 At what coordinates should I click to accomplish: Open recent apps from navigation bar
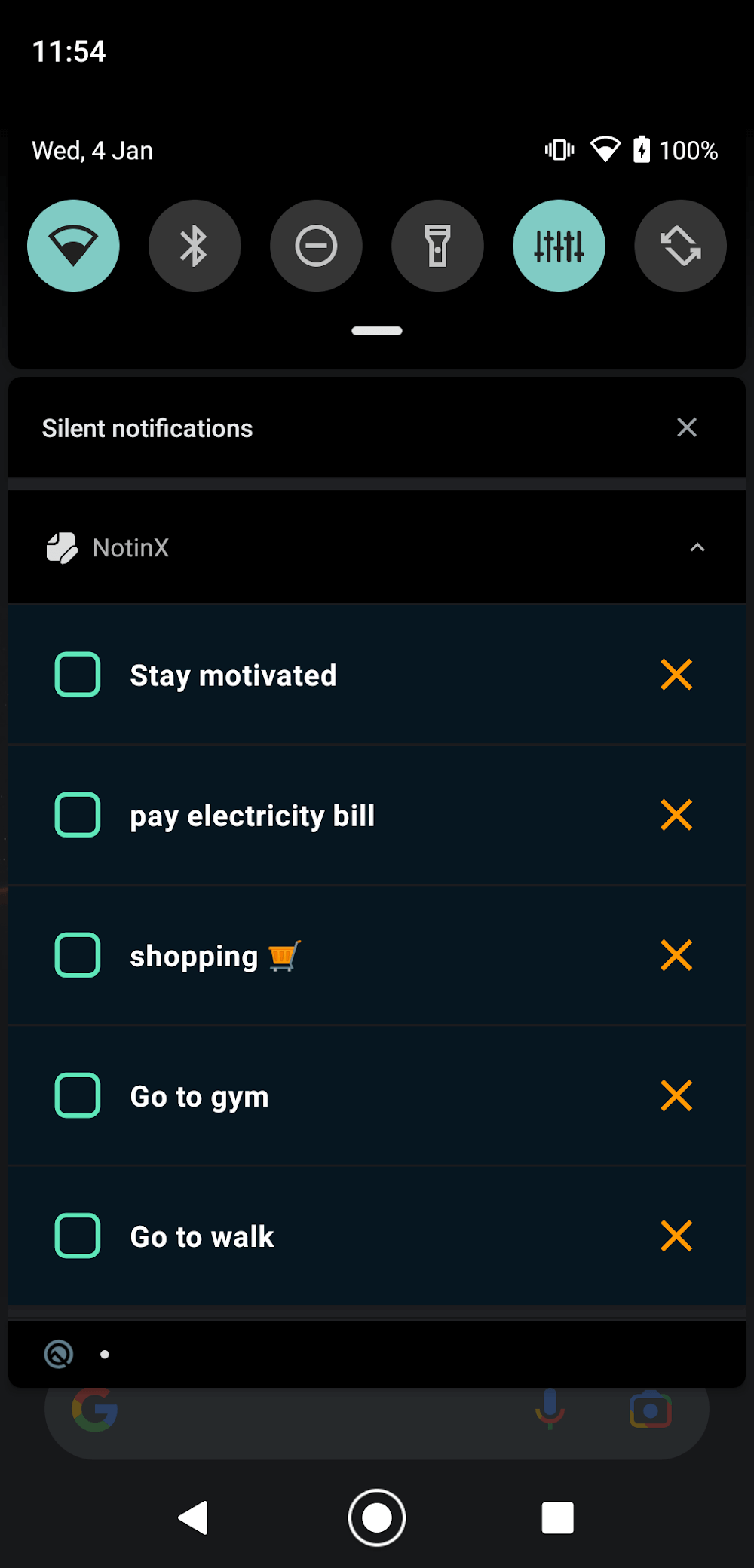click(x=558, y=1517)
